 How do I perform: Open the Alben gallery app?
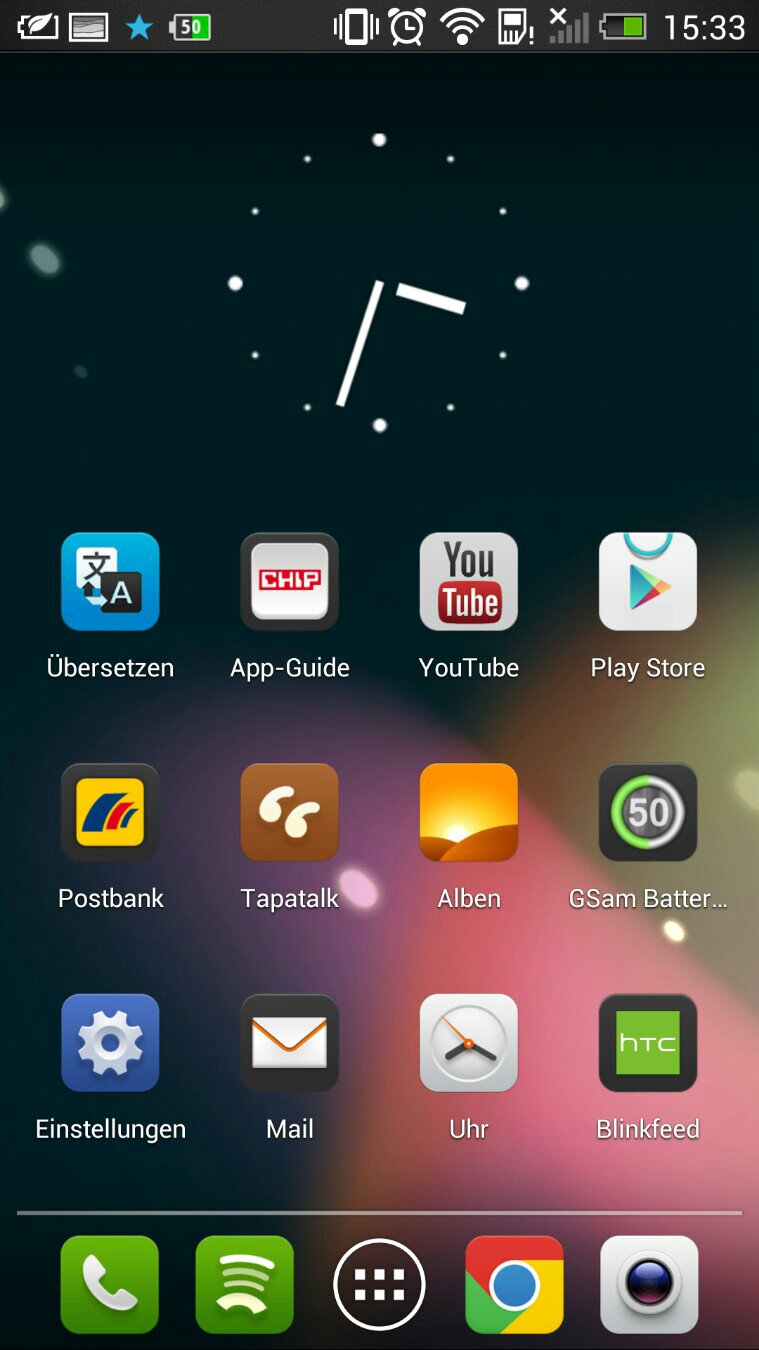(469, 812)
